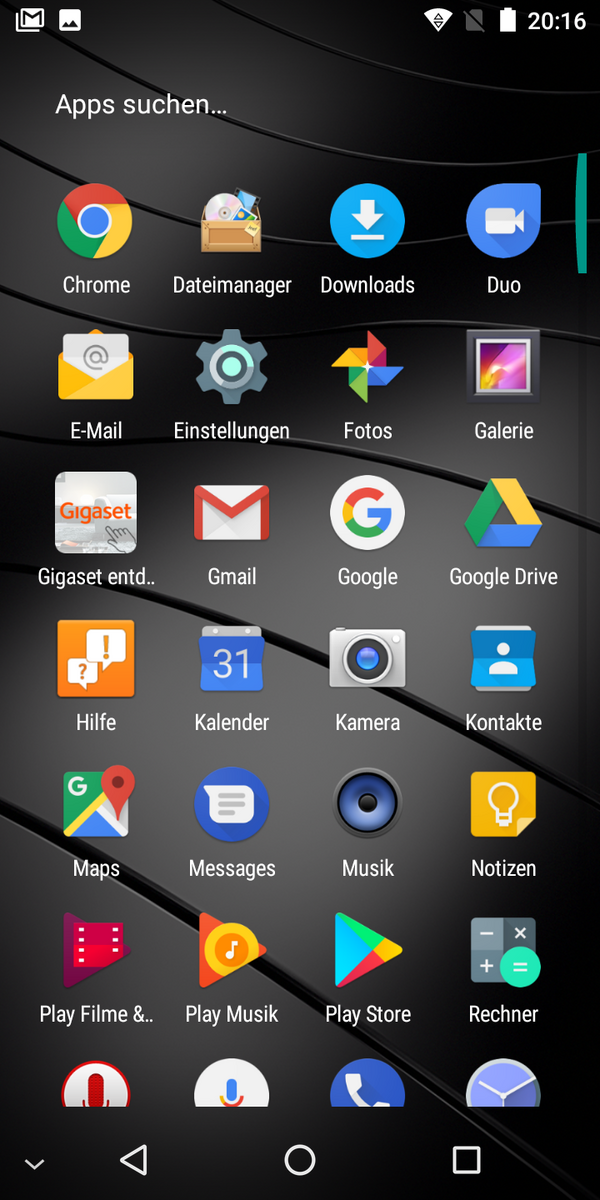Launch the Dateimanager app

(x=232, y=222)
